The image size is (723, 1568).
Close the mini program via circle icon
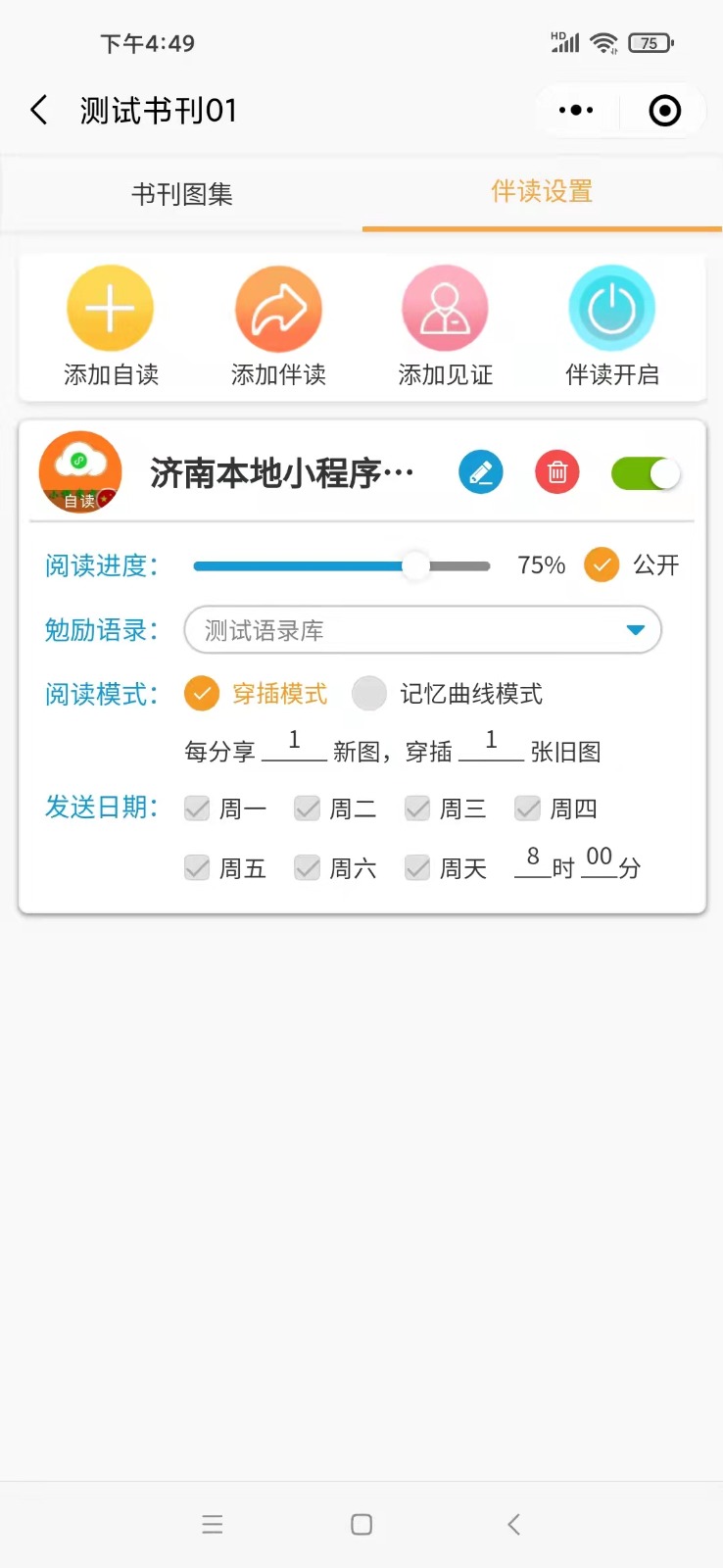[x=665, y=111]
